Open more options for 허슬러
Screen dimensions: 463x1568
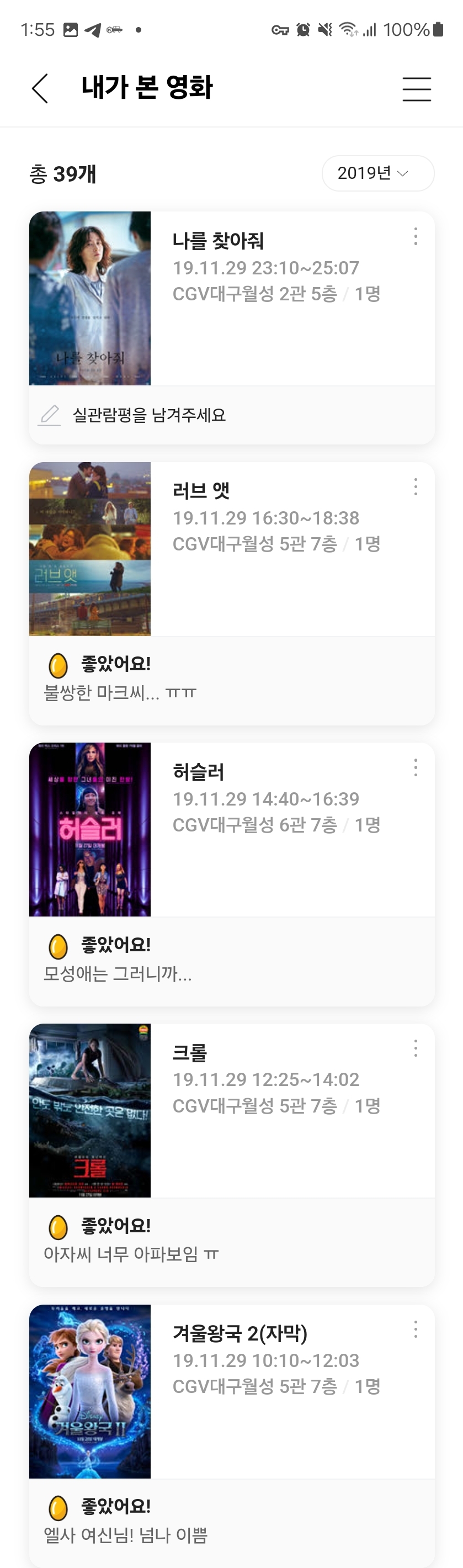point(416,767)
